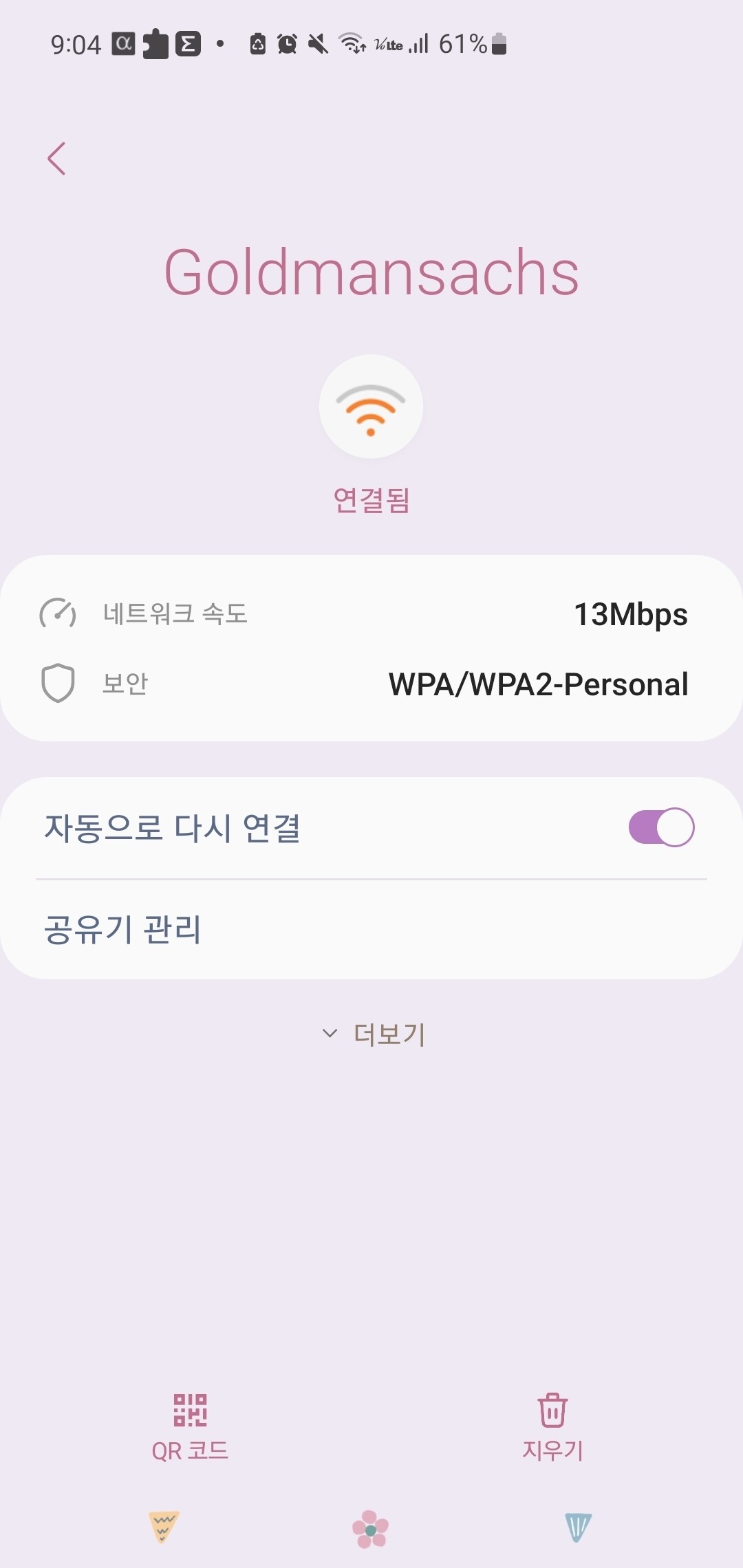The height and width of the screenshot is (1568, 743).
Task: Expand the 더보기 section
Action: click(374, 1034)
